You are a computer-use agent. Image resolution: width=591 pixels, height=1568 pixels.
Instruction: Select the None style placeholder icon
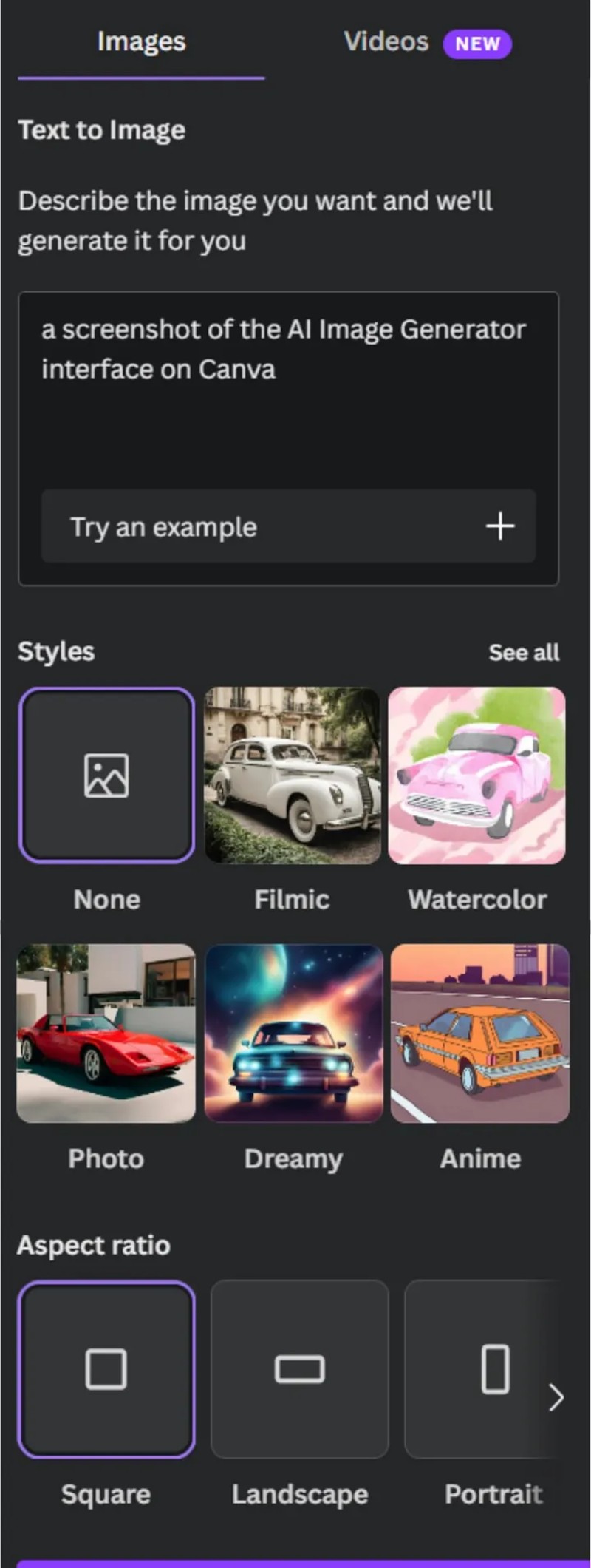106,774
